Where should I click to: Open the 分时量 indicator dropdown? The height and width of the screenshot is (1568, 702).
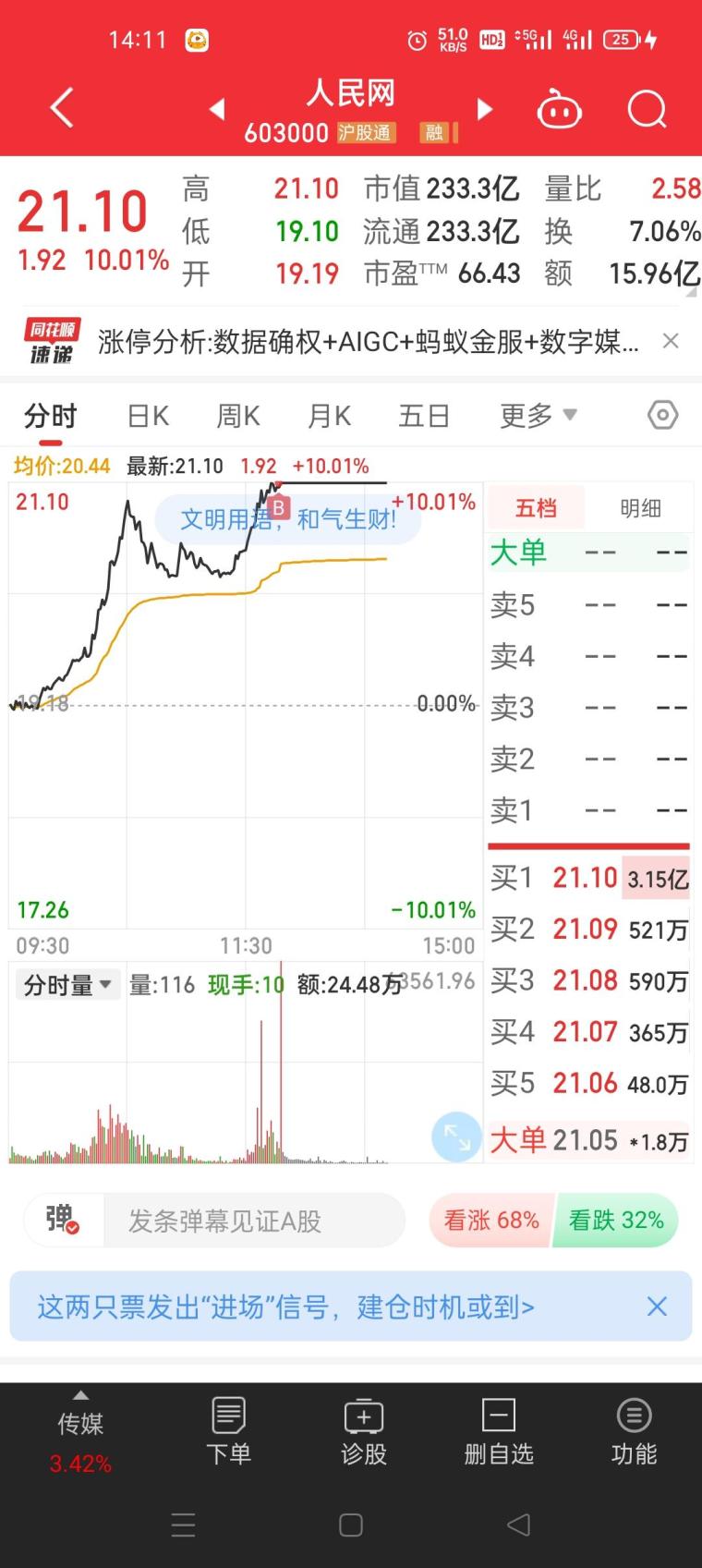(67, 985)
